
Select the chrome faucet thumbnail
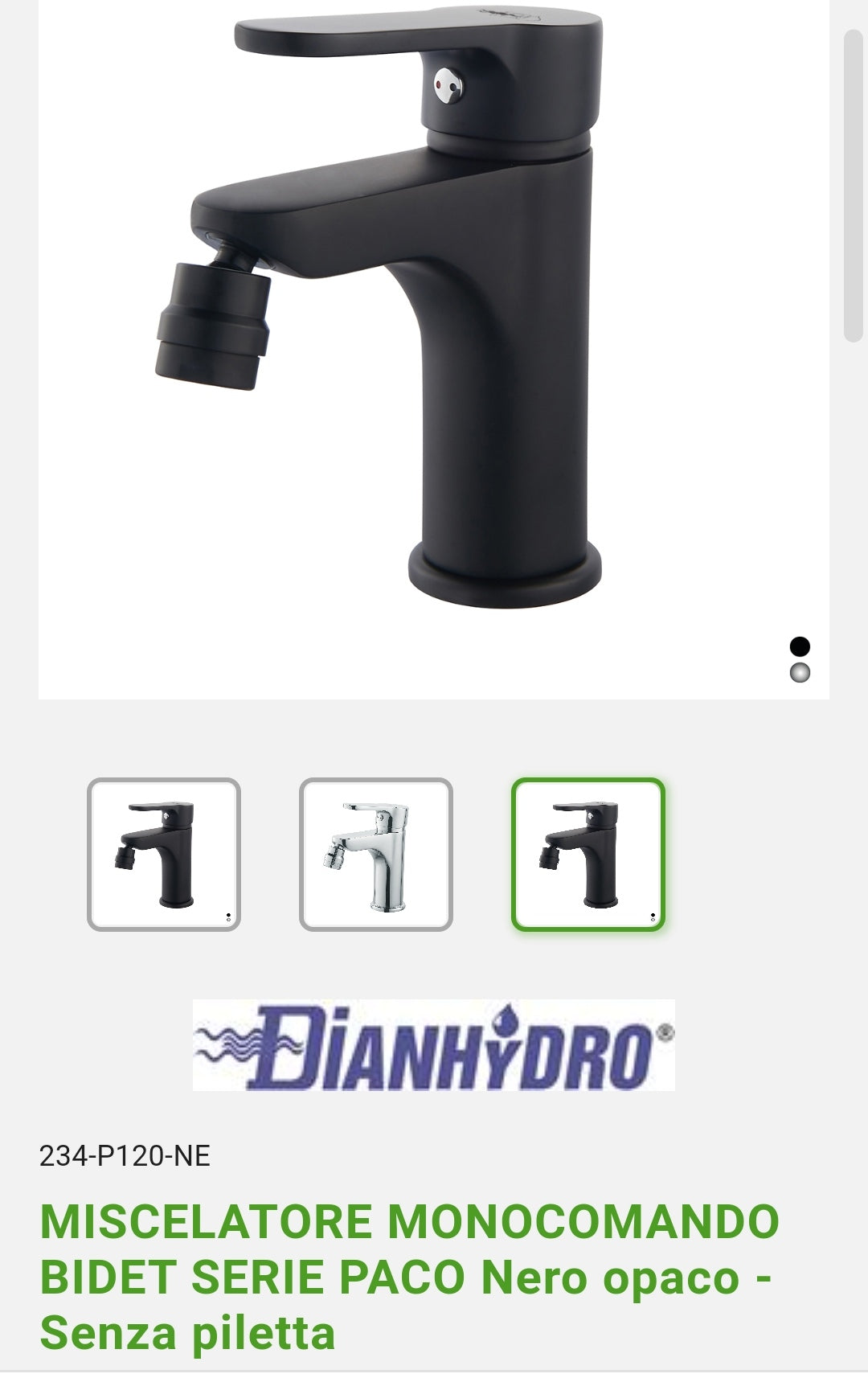pos(376,855)
